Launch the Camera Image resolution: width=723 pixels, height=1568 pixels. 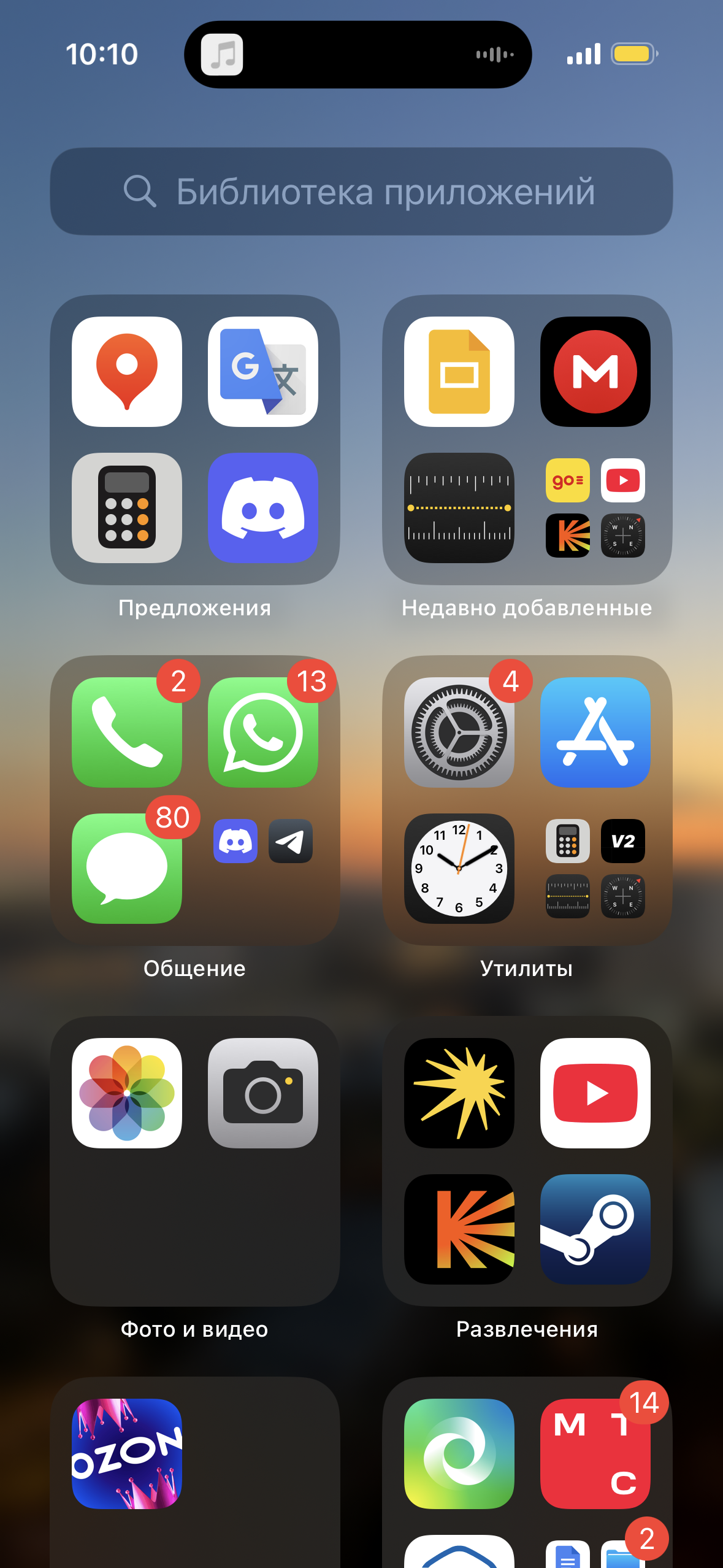pyautogui.click(x=263, y=1093)
